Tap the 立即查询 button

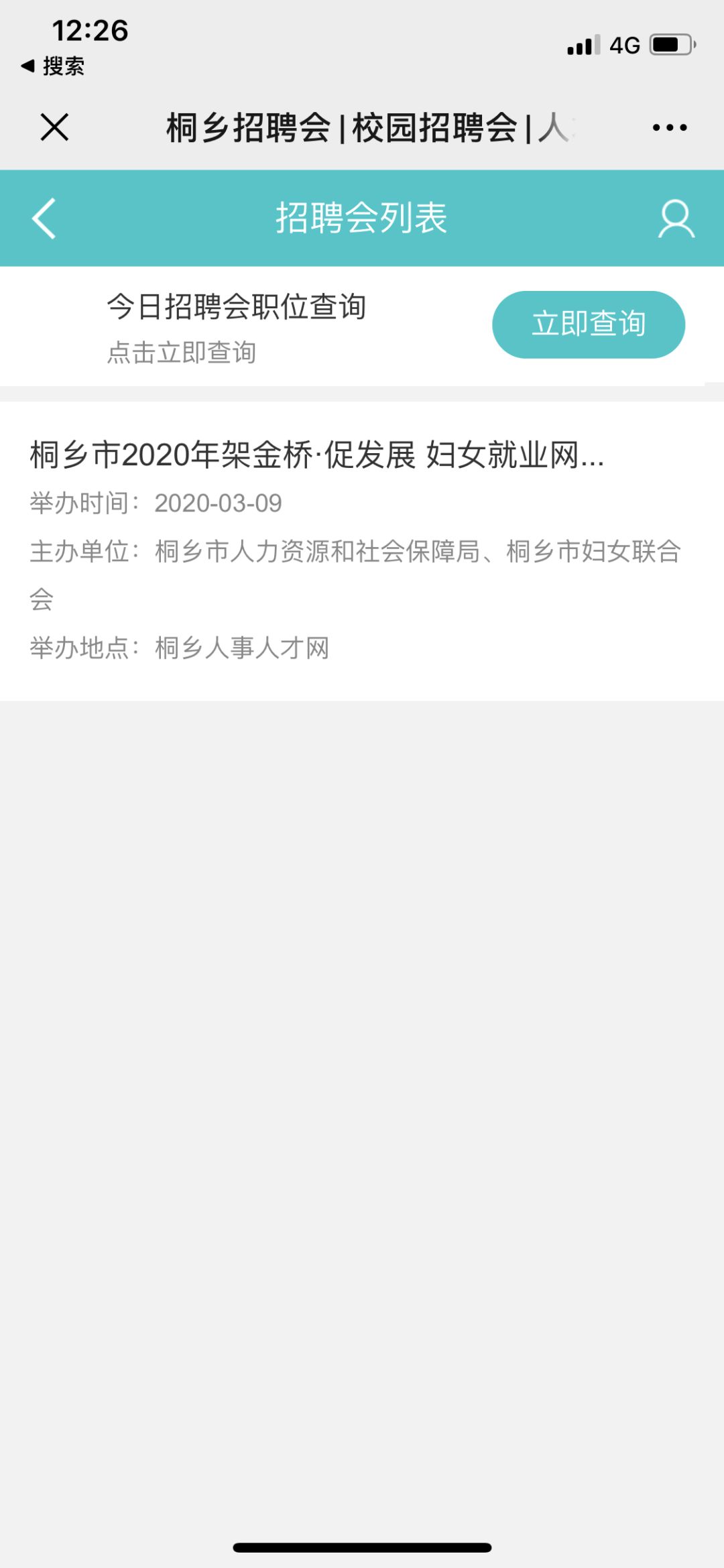pyautogui.click(x=589, y=324)
